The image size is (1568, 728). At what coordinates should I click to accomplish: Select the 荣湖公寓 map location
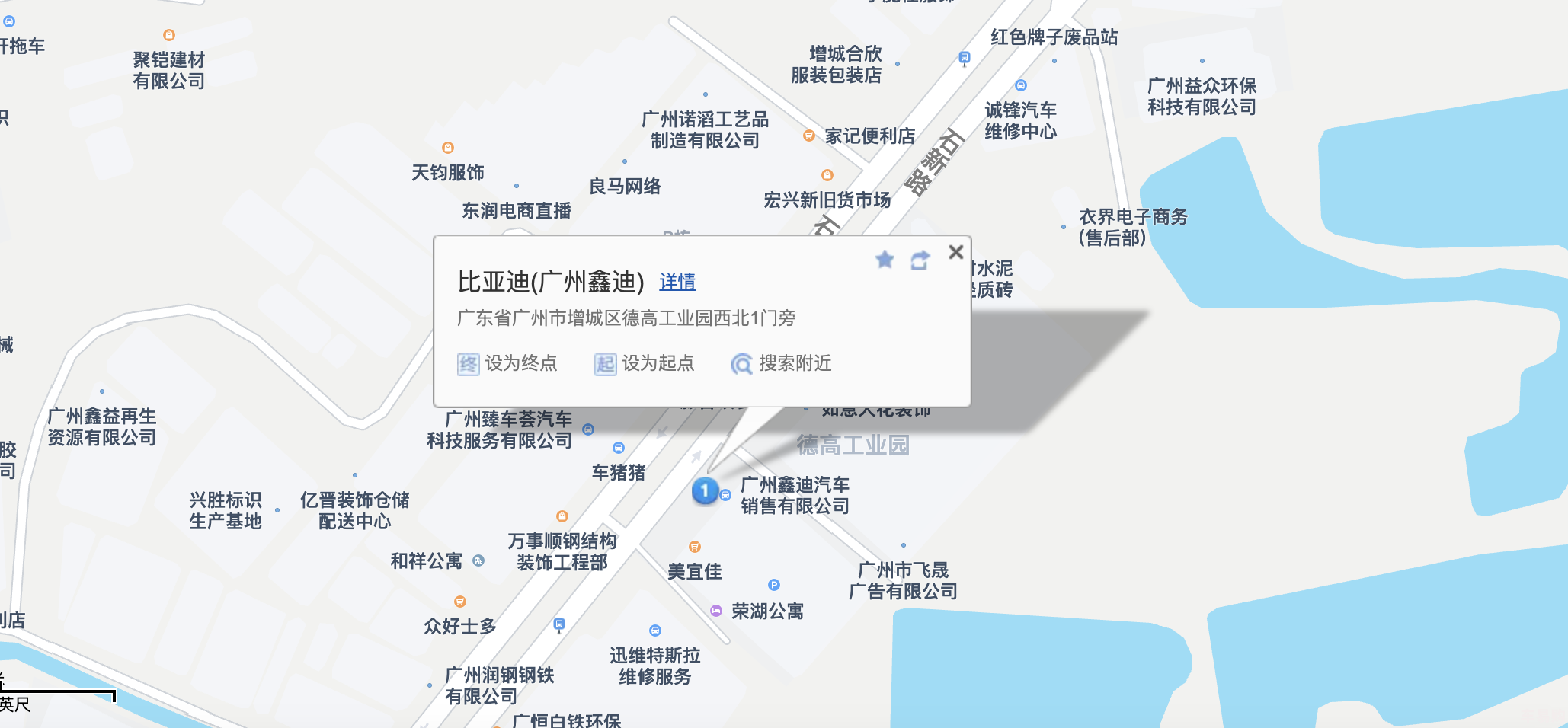pos(766,611)
